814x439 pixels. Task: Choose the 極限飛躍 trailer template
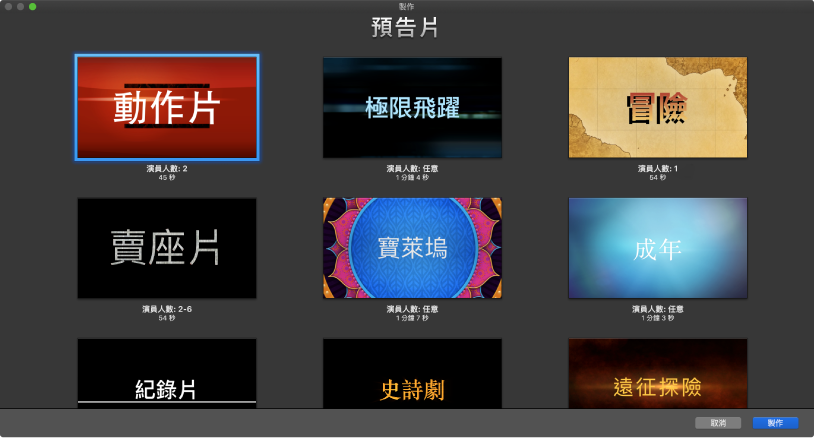click(412, 108)
